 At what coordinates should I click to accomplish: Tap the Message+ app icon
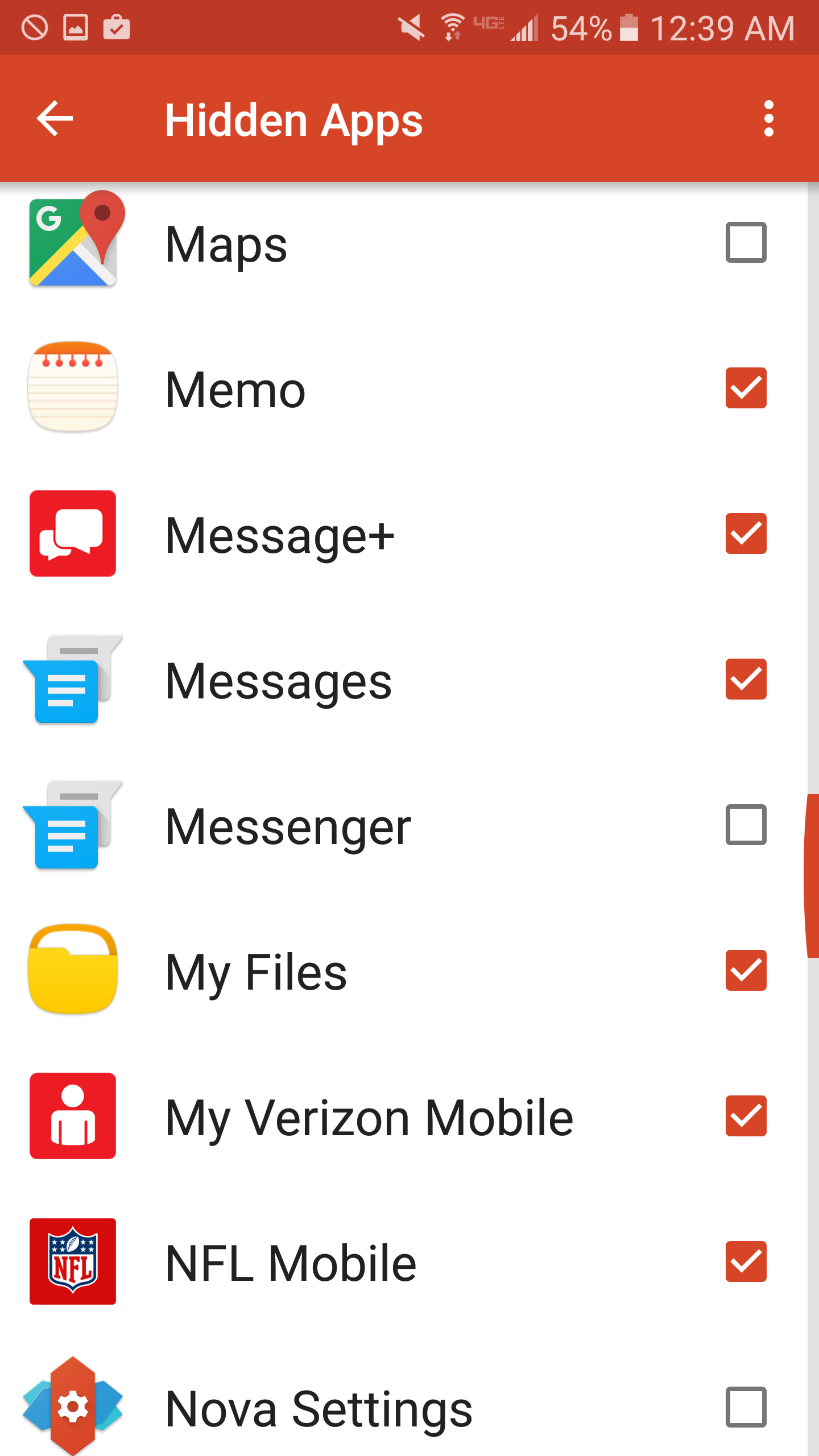73,533
